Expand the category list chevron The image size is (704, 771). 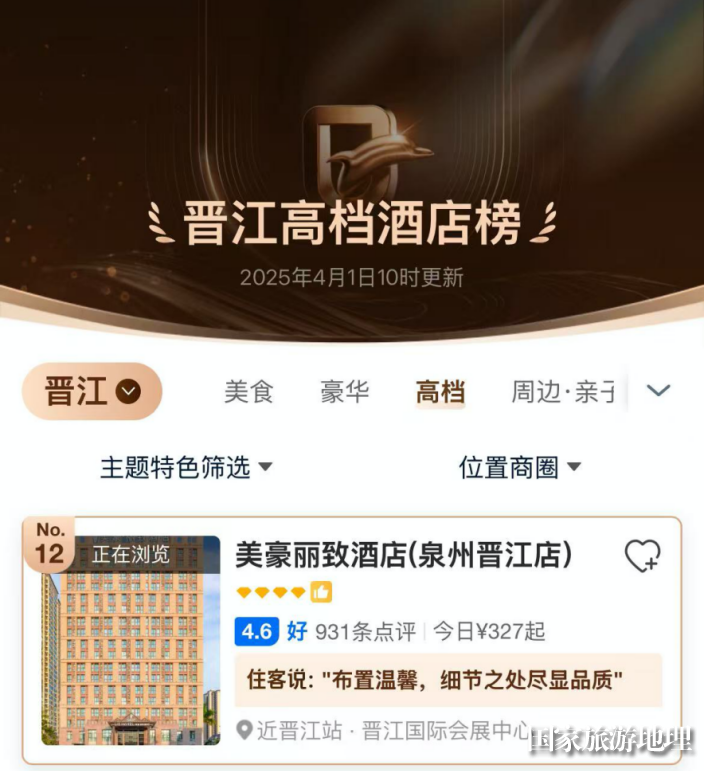click(x=658, y=391)
